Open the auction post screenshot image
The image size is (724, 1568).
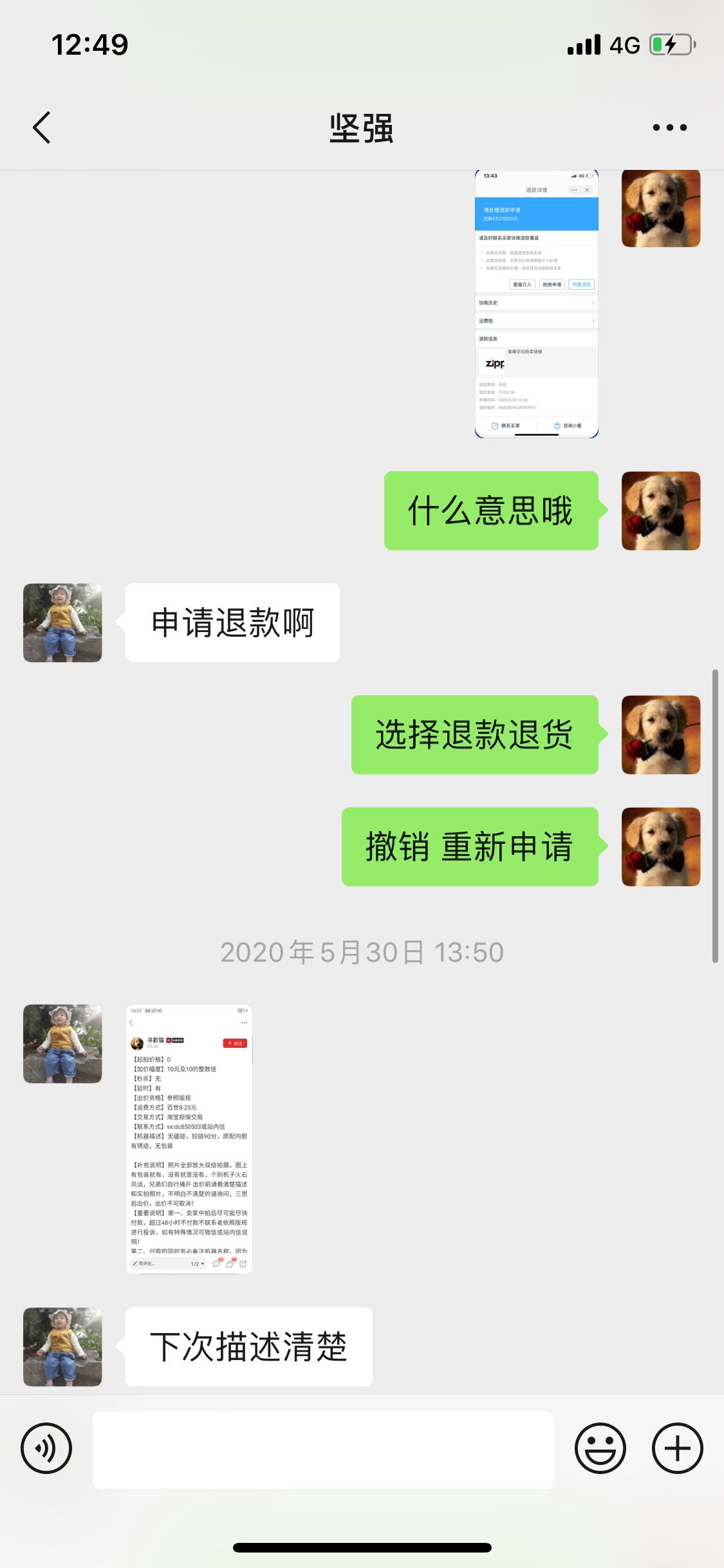[x=189, y=1139]
